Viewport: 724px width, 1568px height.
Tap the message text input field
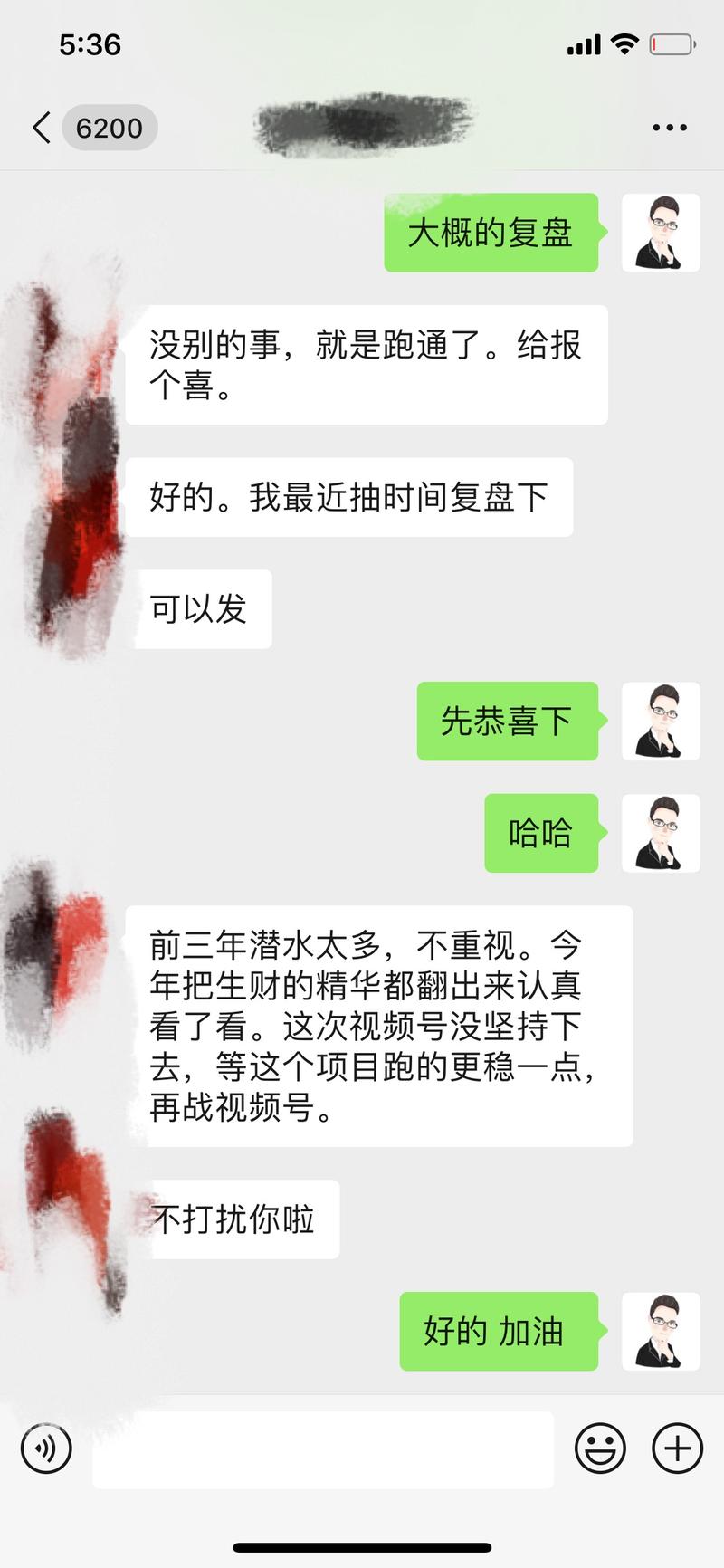coord(324,1448)
